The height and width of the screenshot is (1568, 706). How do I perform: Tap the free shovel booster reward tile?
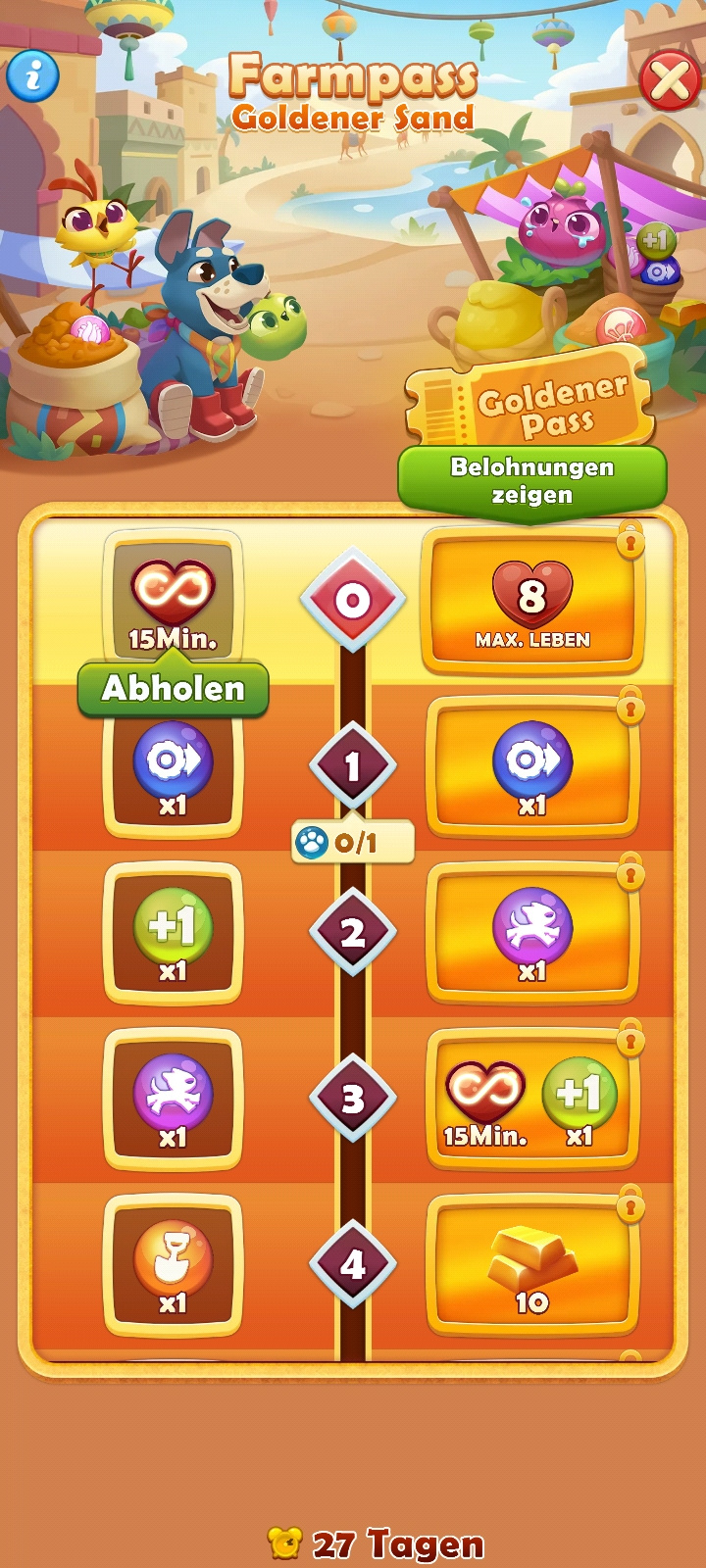pyautogui.click(x=173, y=1264)
